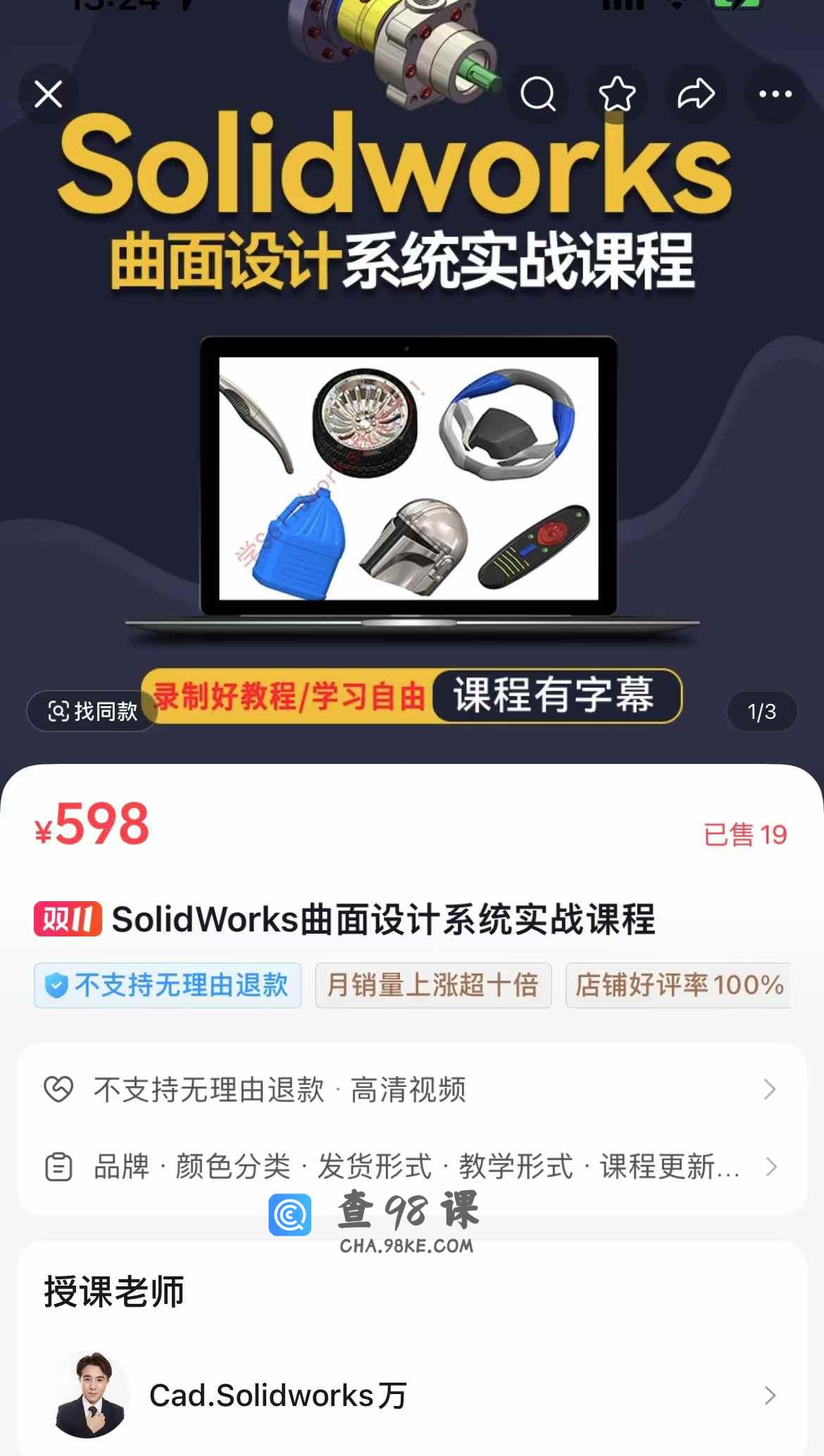Tap the 不支持无理由退款 shield tag

168,985
